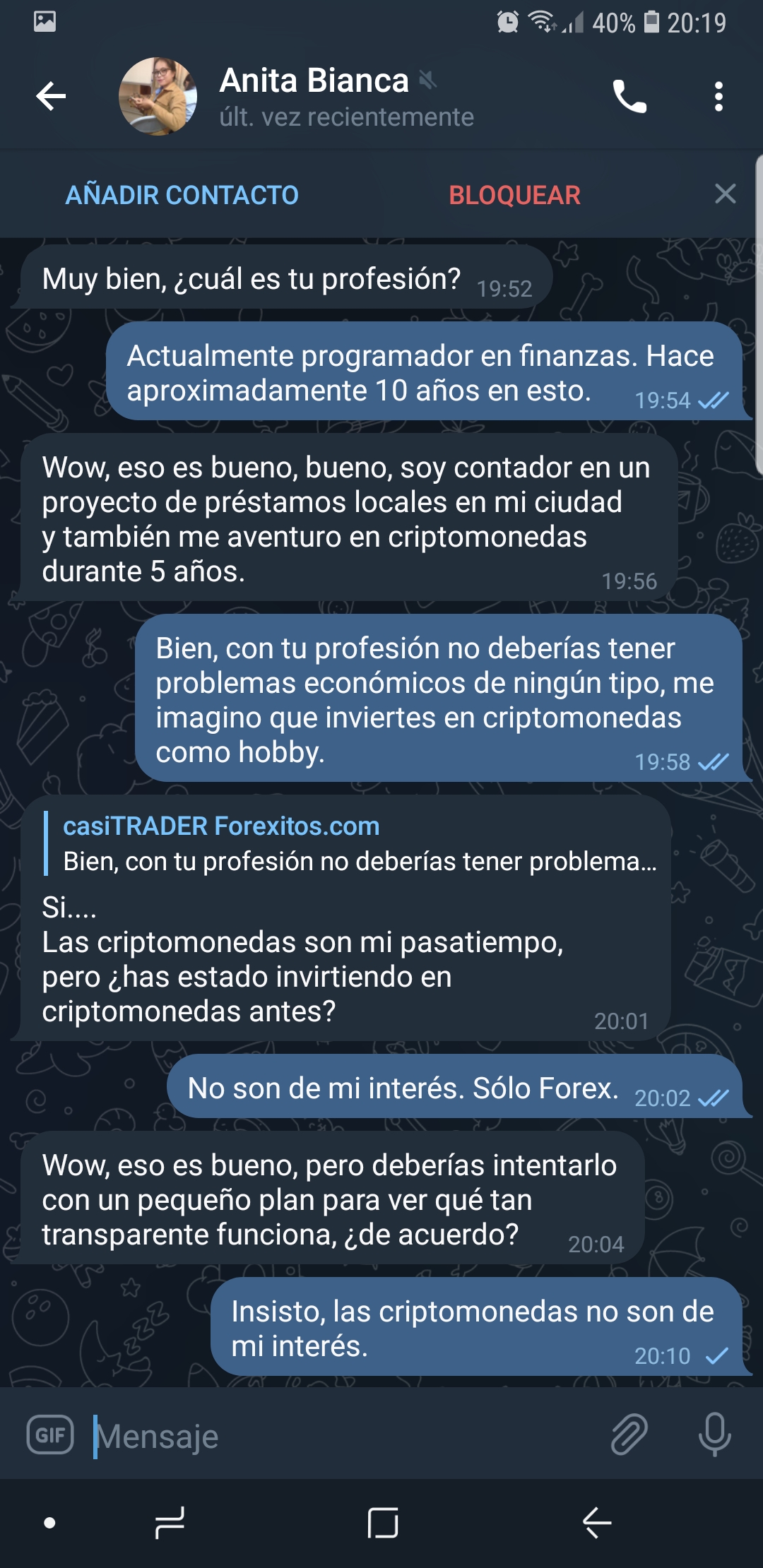Go back to the chat list

coord(51,97)
